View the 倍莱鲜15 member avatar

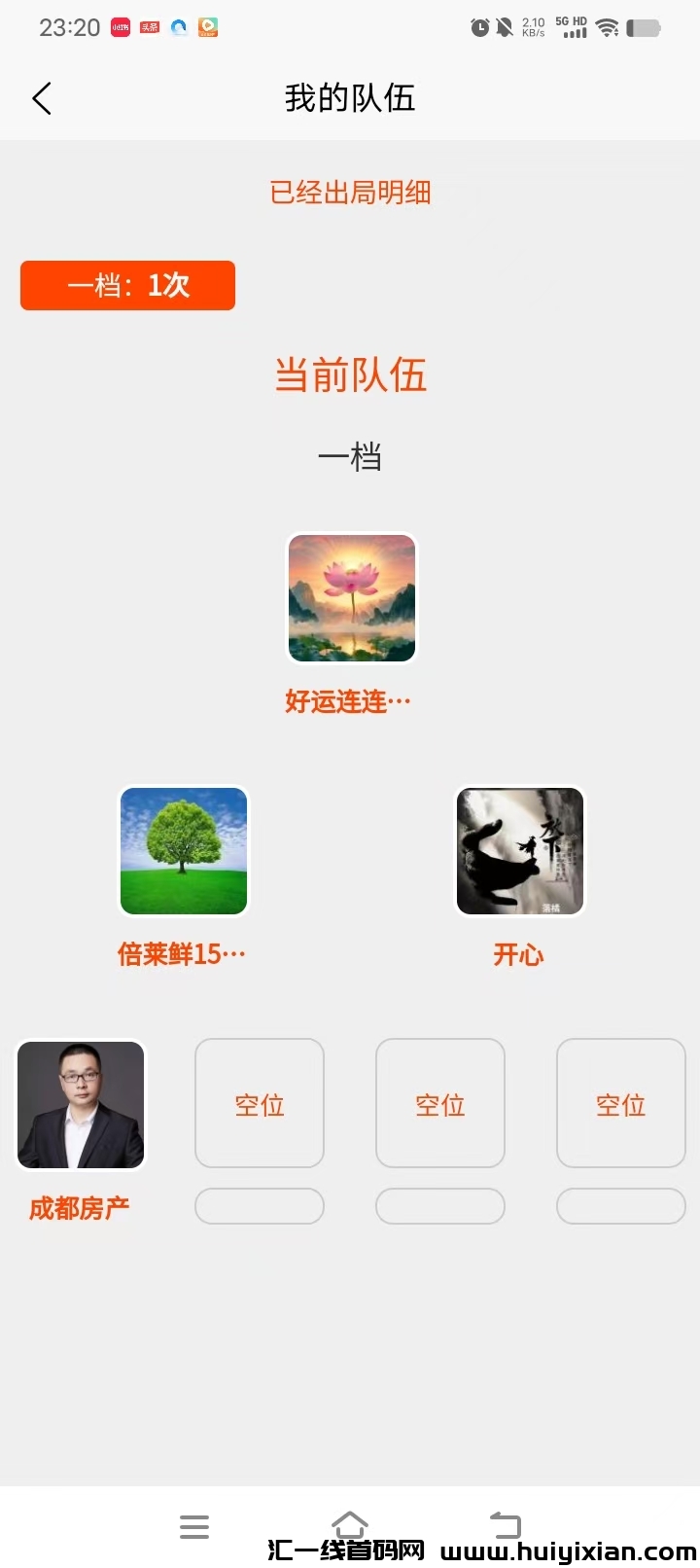coord(184,851)
